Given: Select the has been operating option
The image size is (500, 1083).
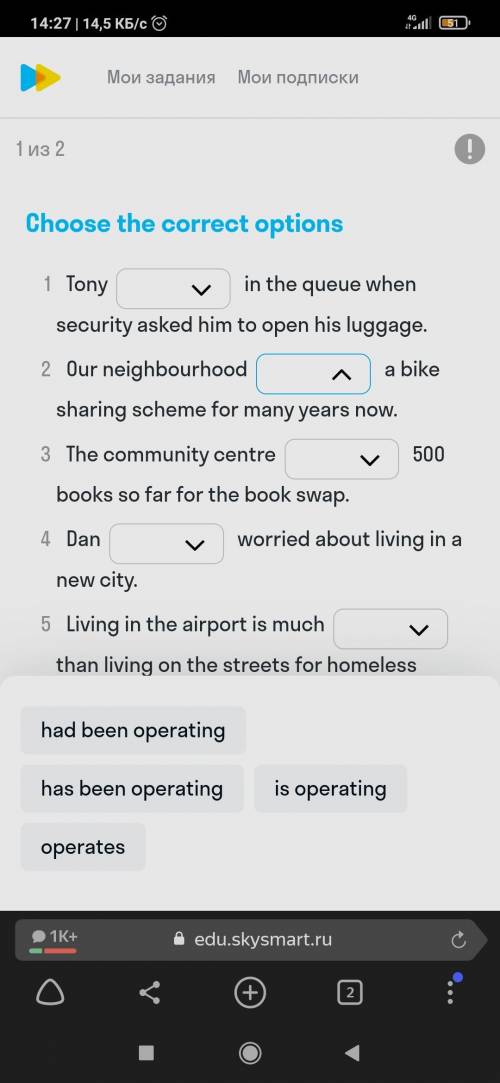Looking at the screenshot, I should coord(132,788).
